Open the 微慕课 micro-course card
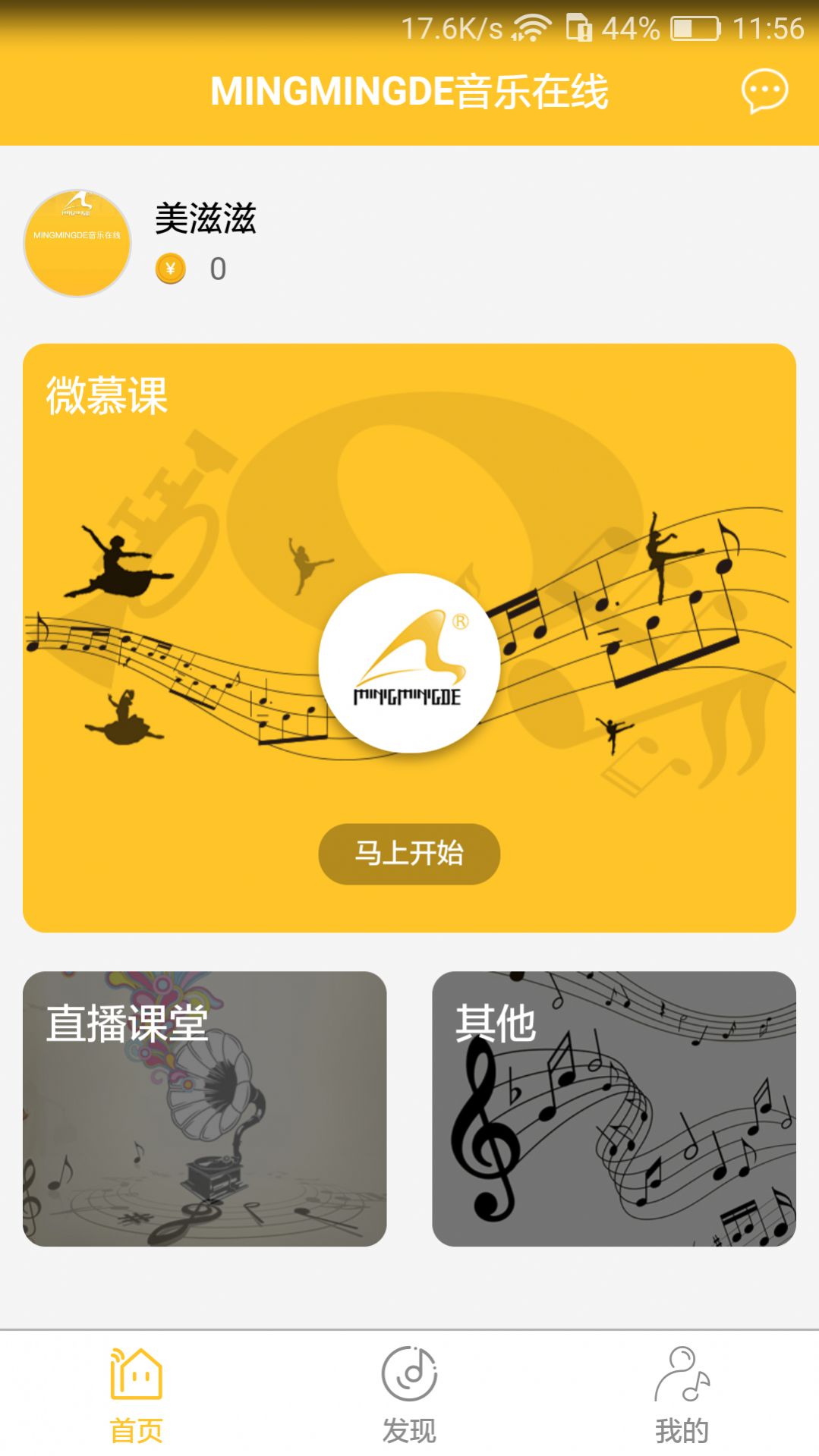The image size is (819, 1456). coord(409,637)
